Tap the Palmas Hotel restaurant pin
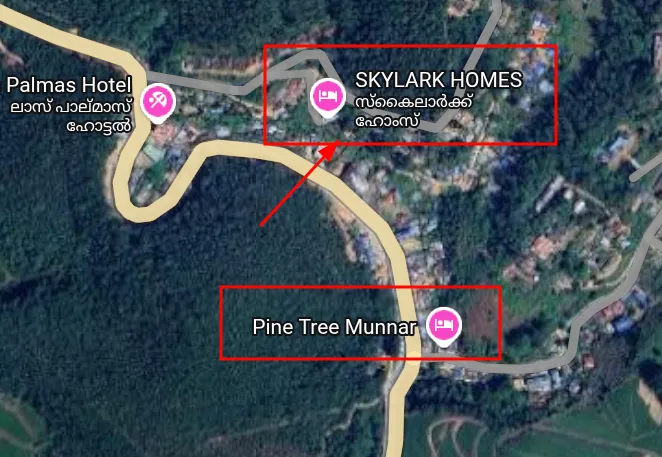This screenshot has width=662, height=457. [x=157, y=100]
